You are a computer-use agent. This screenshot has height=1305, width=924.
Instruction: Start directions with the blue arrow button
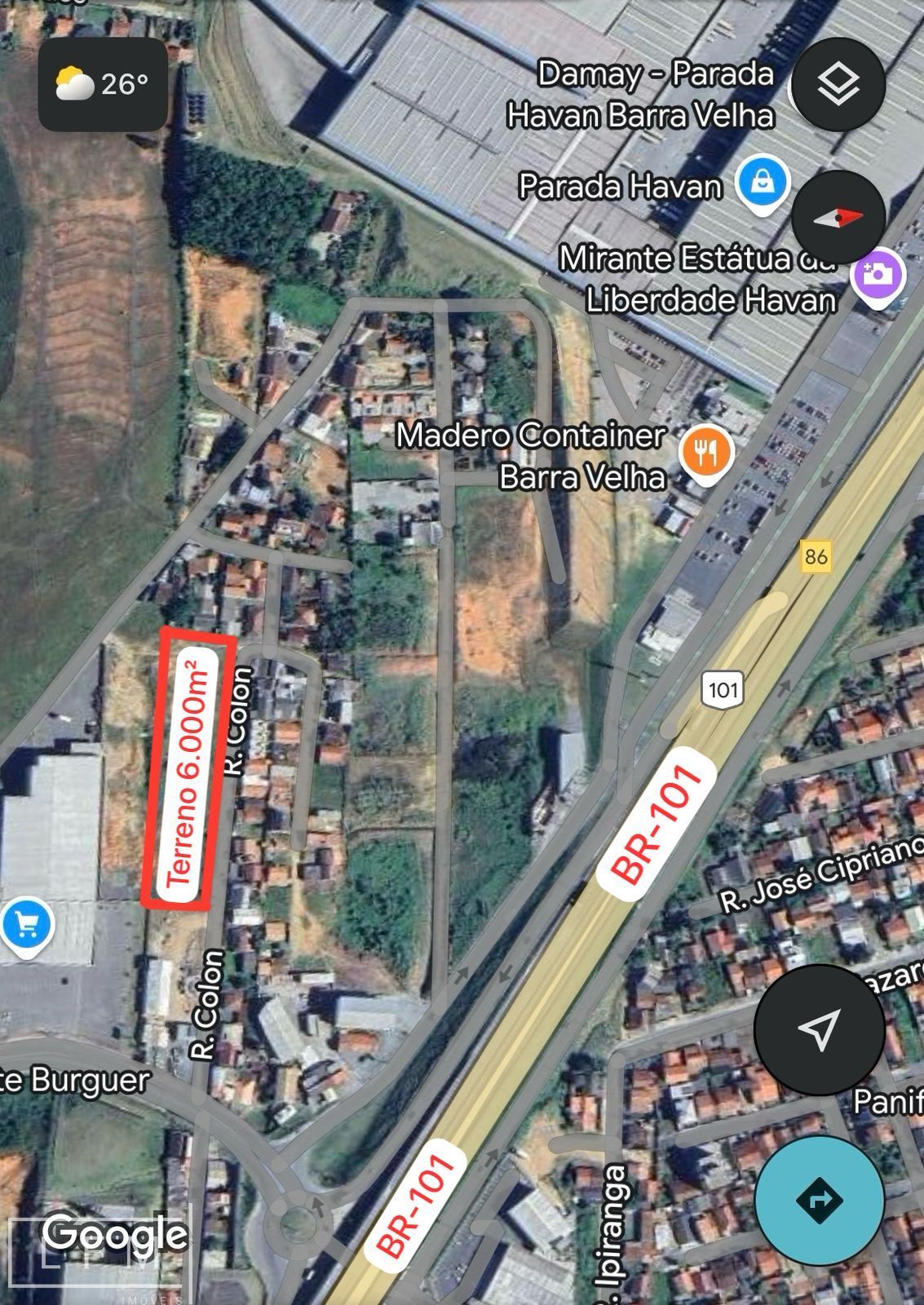[x=819, y=1200]
